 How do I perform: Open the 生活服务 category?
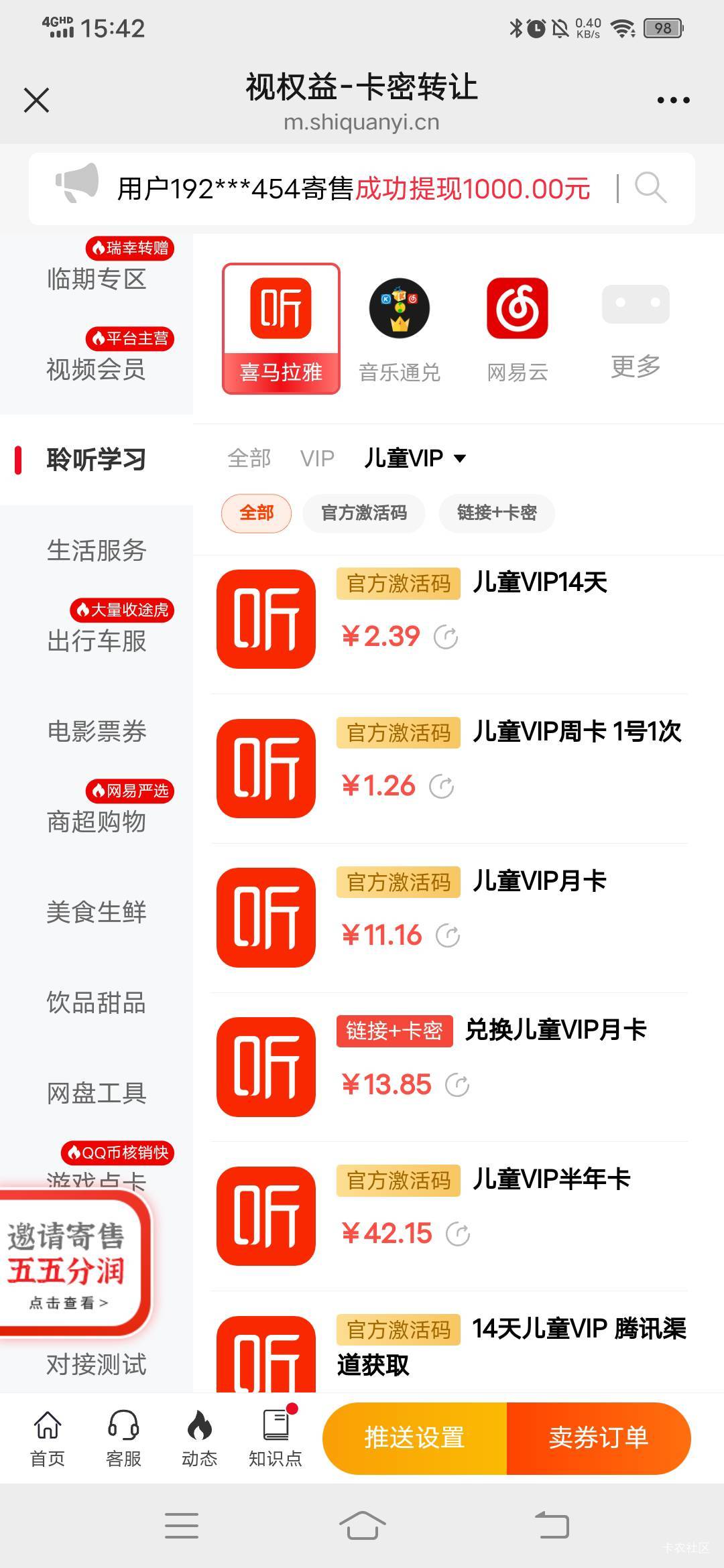click(96, 550)
